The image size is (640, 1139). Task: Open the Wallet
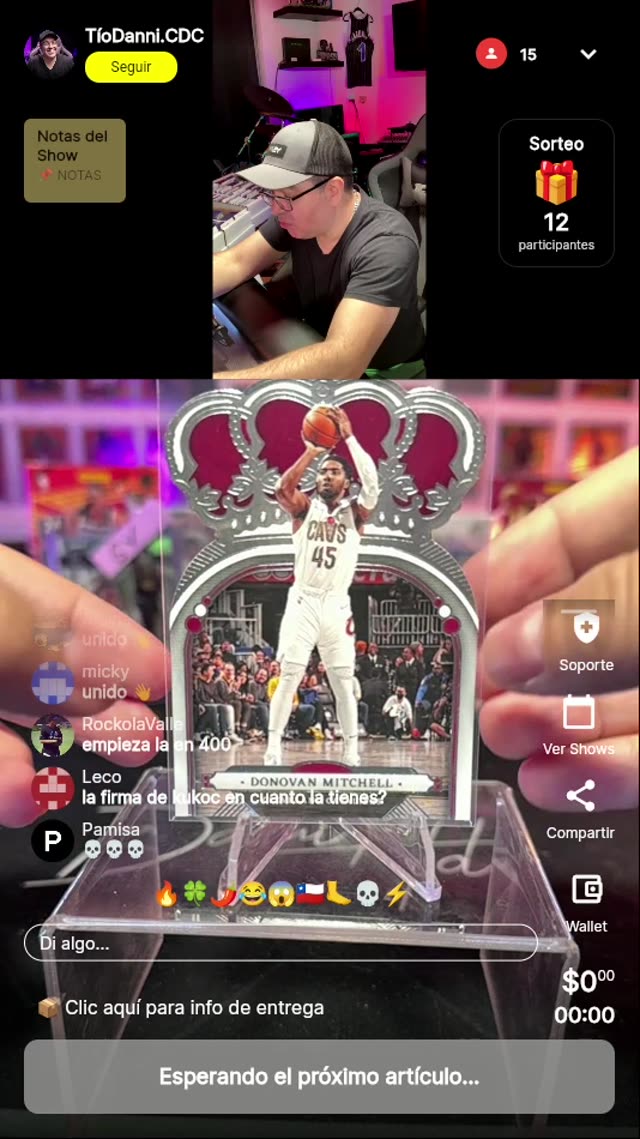(x=586, y=900)
